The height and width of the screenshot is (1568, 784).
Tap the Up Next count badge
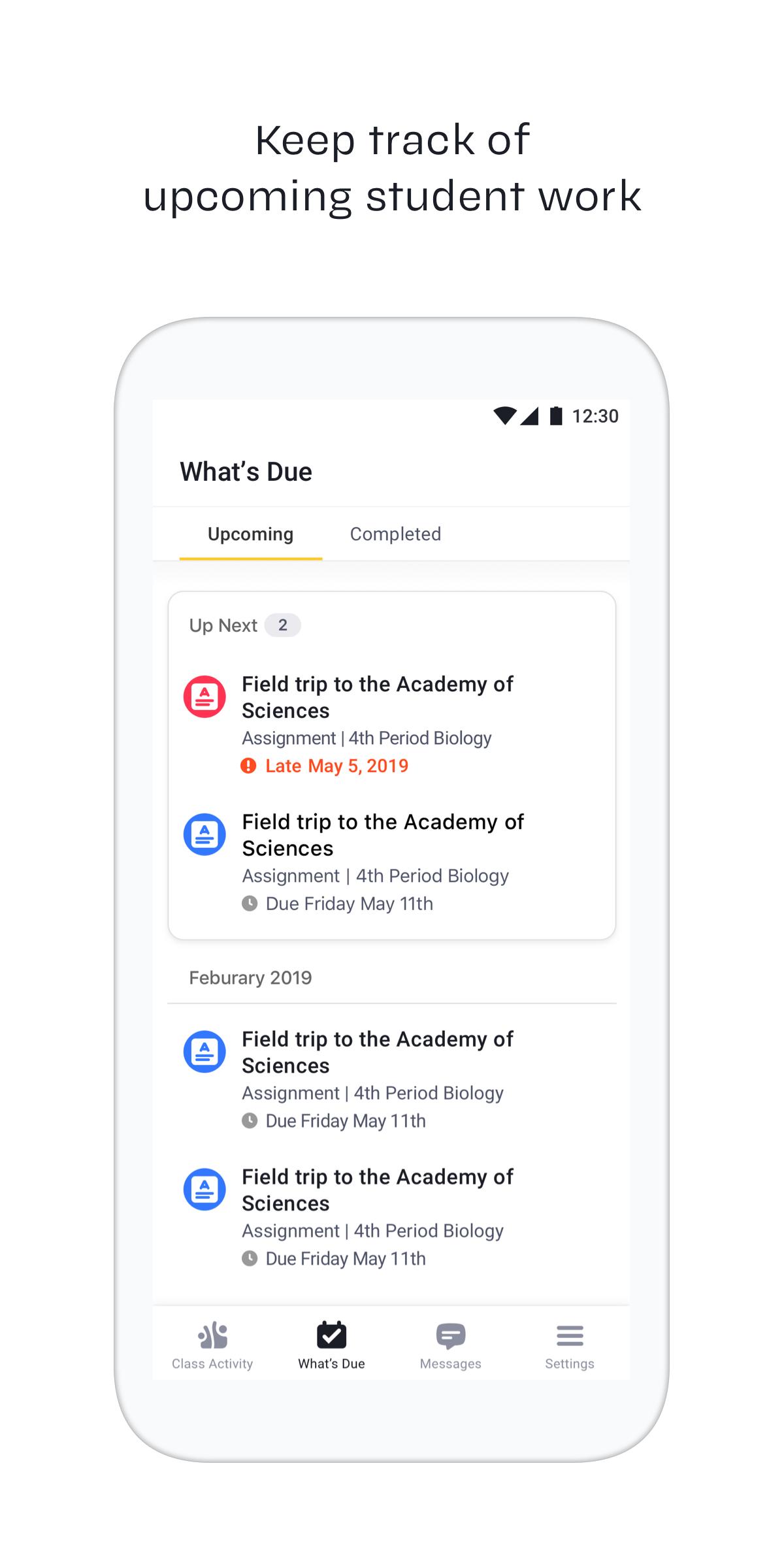click(284, 625)
